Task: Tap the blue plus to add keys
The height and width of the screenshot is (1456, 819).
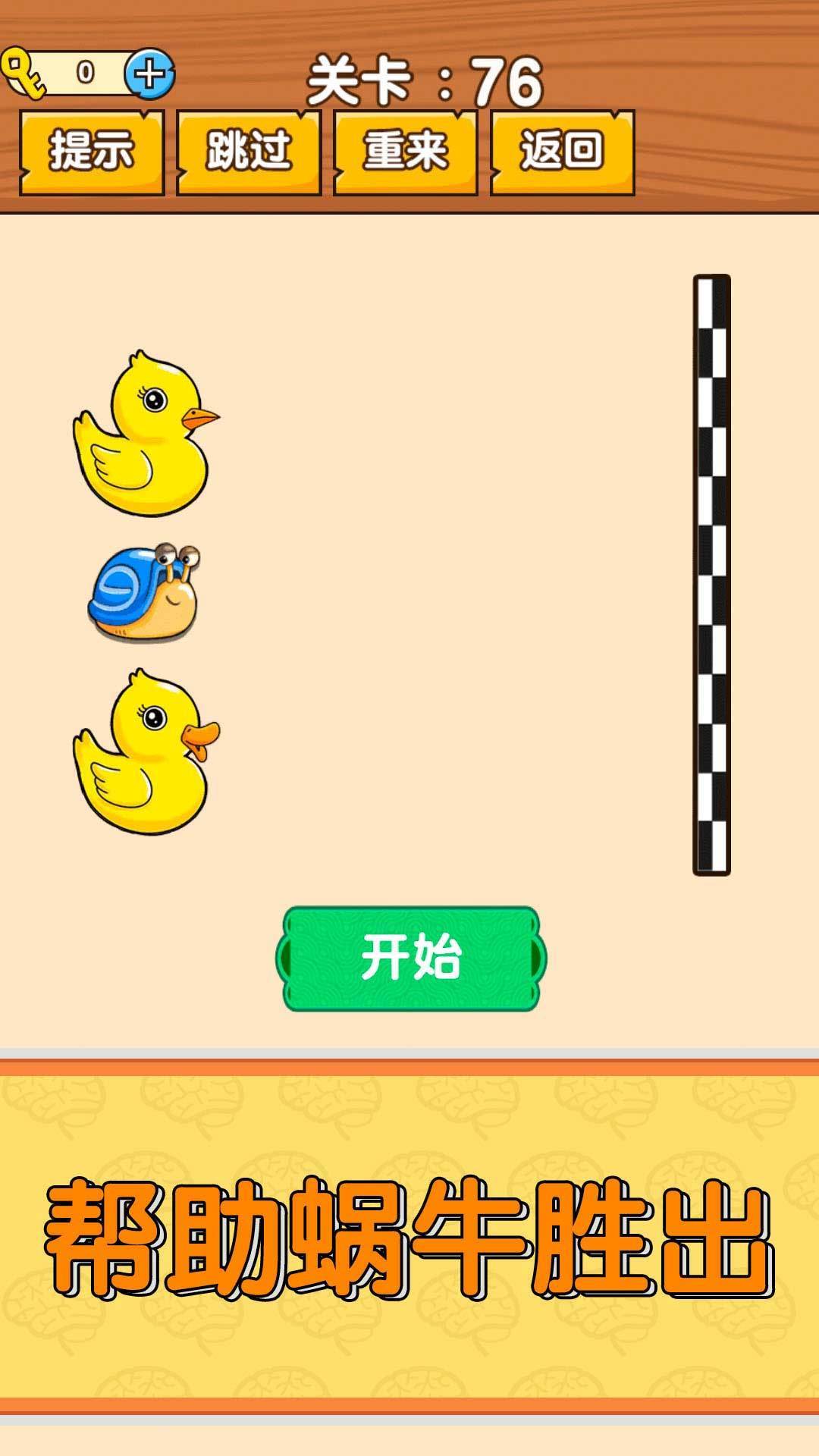Action: point(149,74)
